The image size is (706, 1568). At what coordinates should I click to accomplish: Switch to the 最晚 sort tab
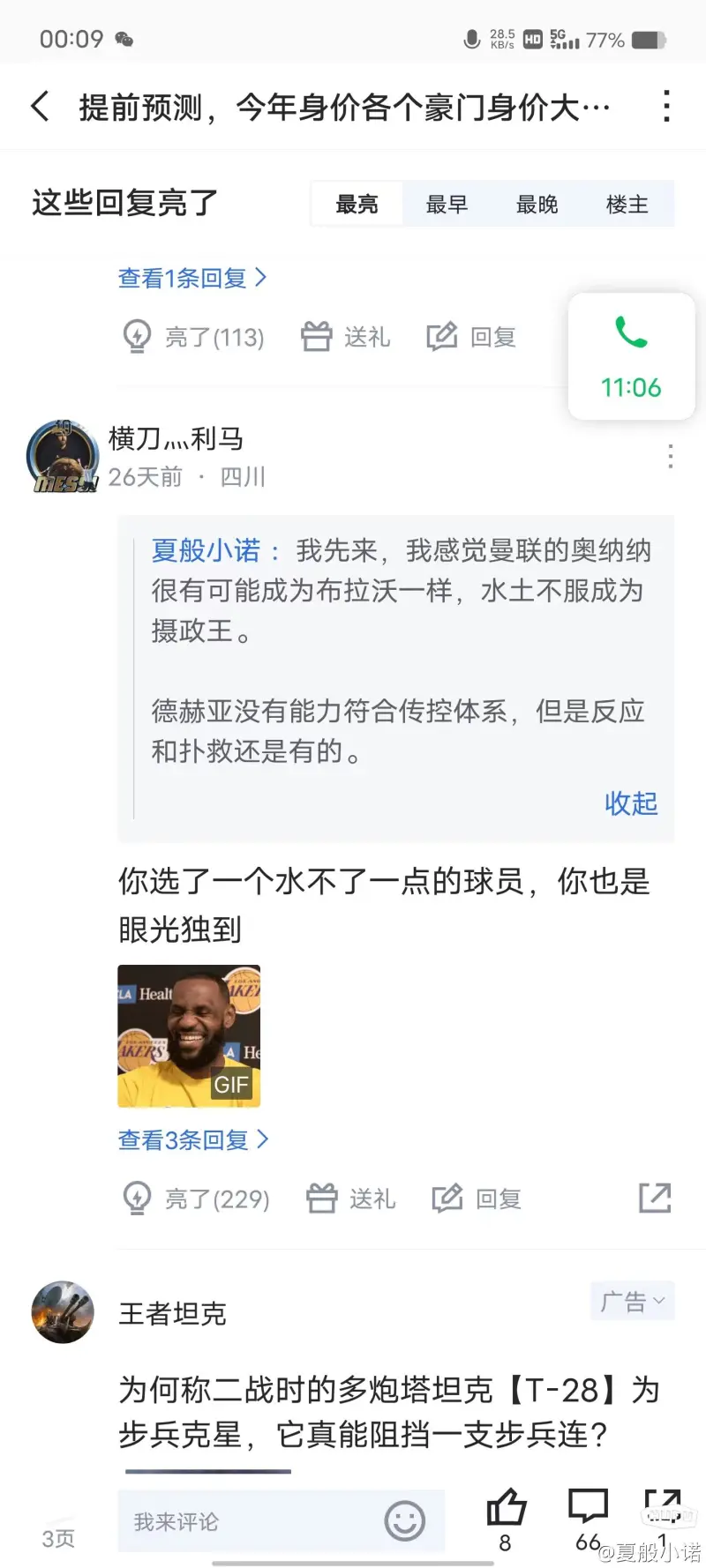(537, 205)
